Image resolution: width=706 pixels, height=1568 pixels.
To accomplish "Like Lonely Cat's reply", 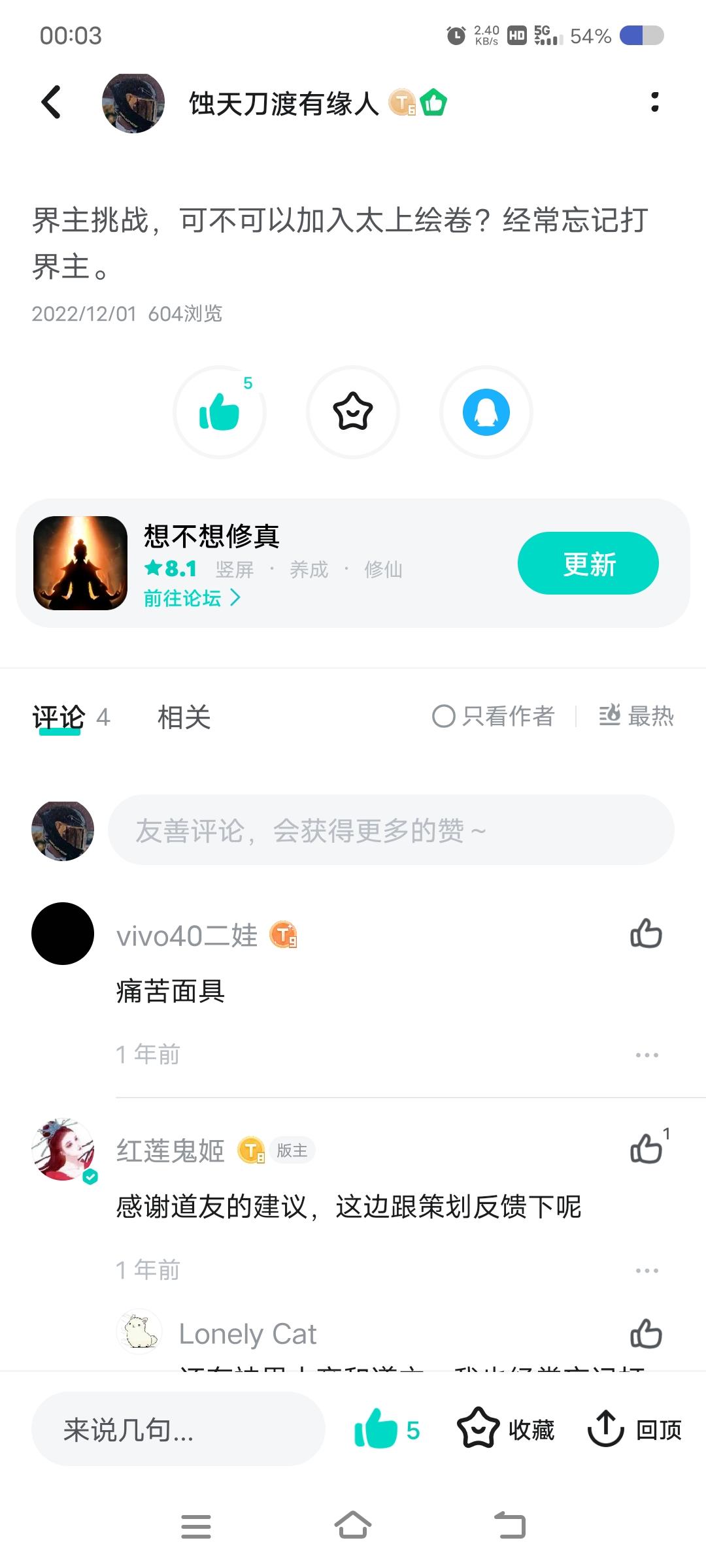I will [x=646, y=1333].
